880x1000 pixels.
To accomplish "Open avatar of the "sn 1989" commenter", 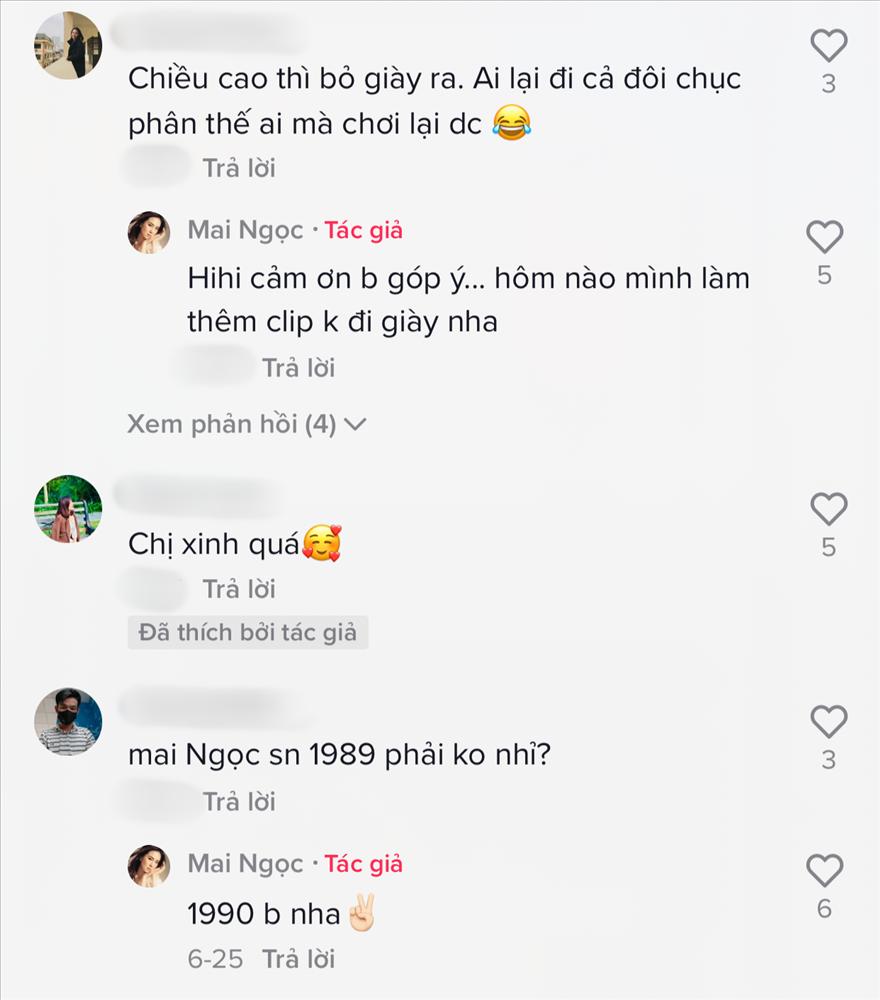I will [68, 722].
